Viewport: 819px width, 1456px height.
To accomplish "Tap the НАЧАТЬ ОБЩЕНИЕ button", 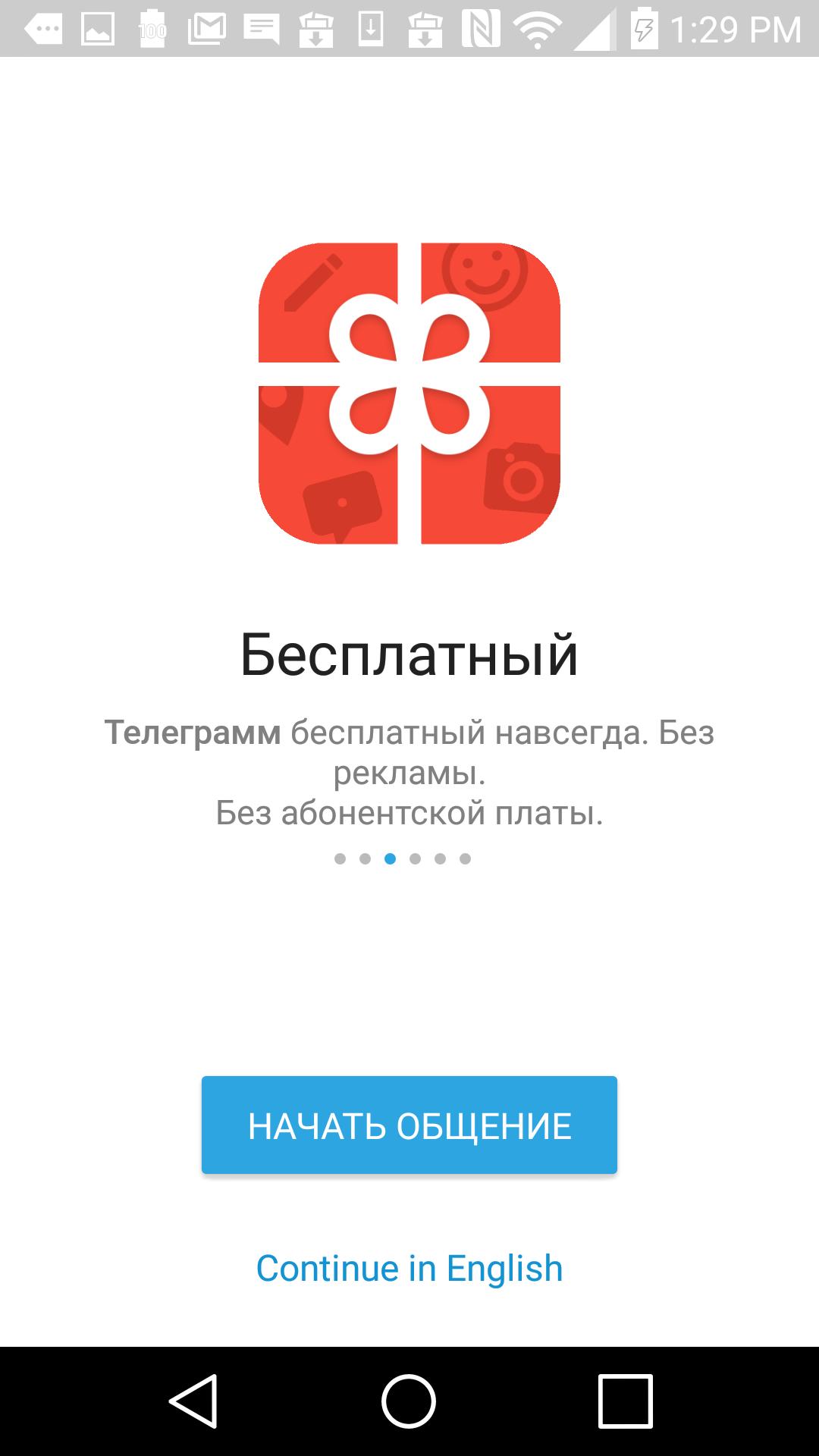I will [409, 1125].
